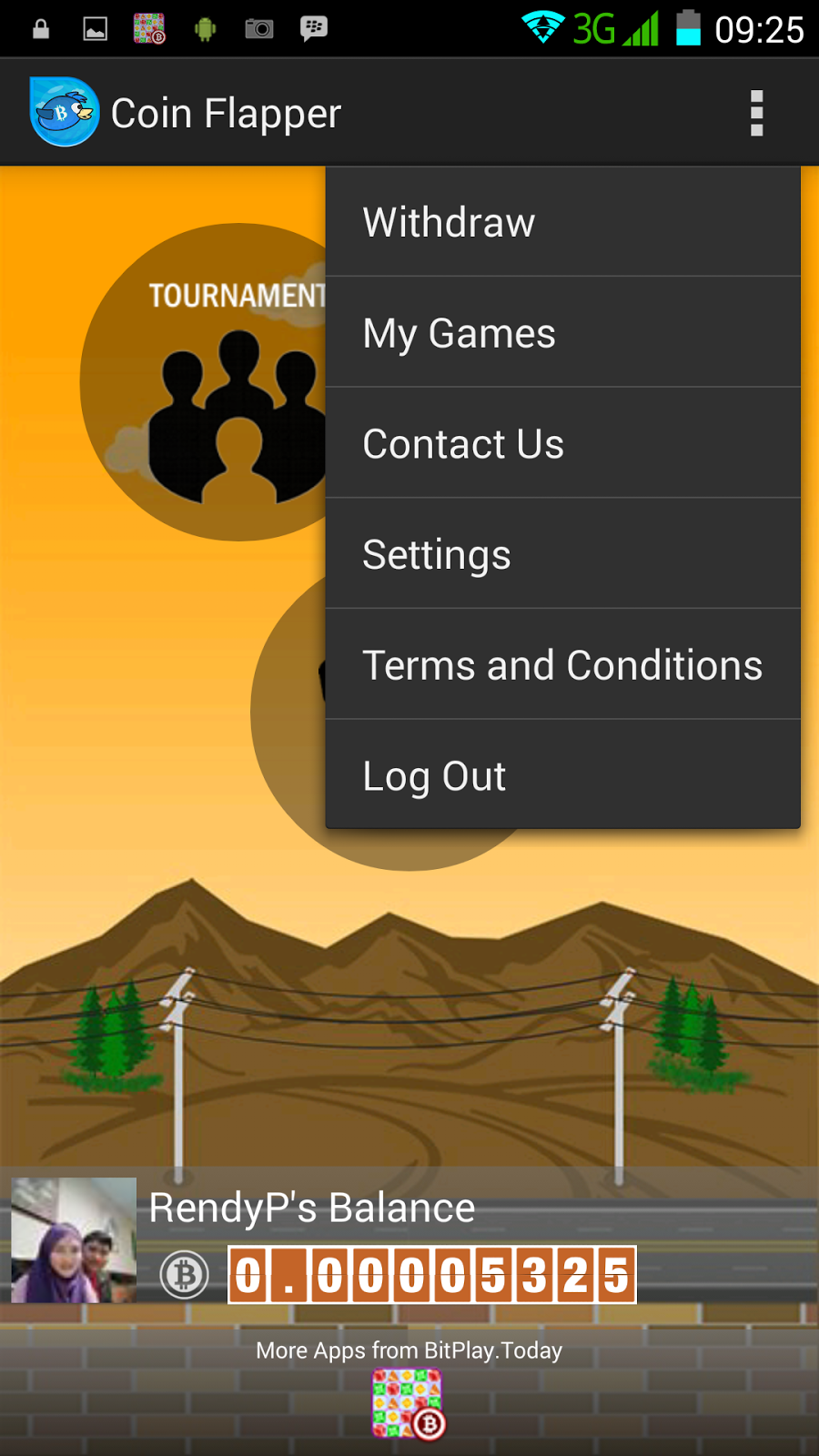View Terms and Conditions
The height and width of the screenshot is (1456, 819).
(562, 666)
